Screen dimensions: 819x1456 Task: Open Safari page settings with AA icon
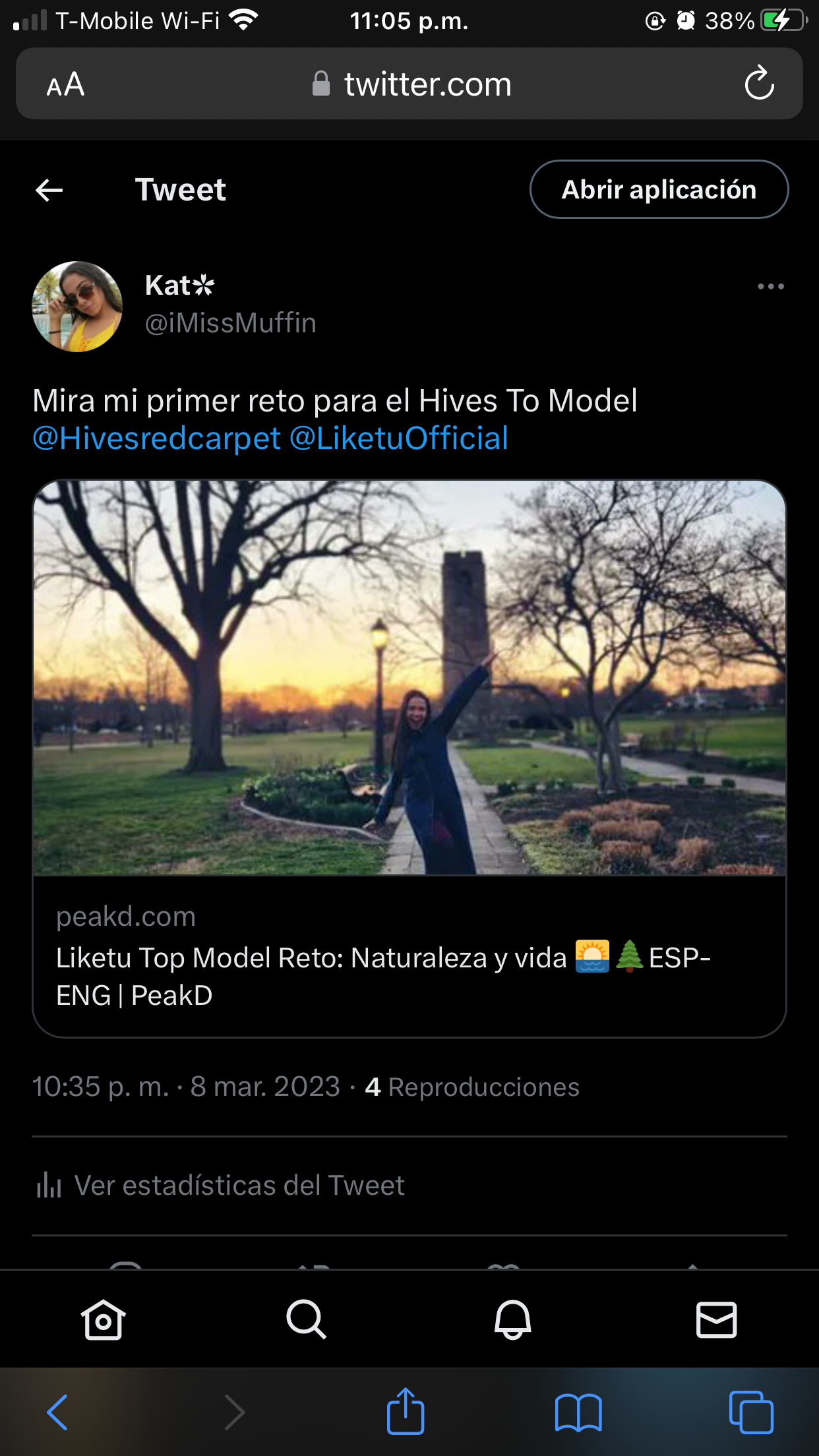point(65,83)
